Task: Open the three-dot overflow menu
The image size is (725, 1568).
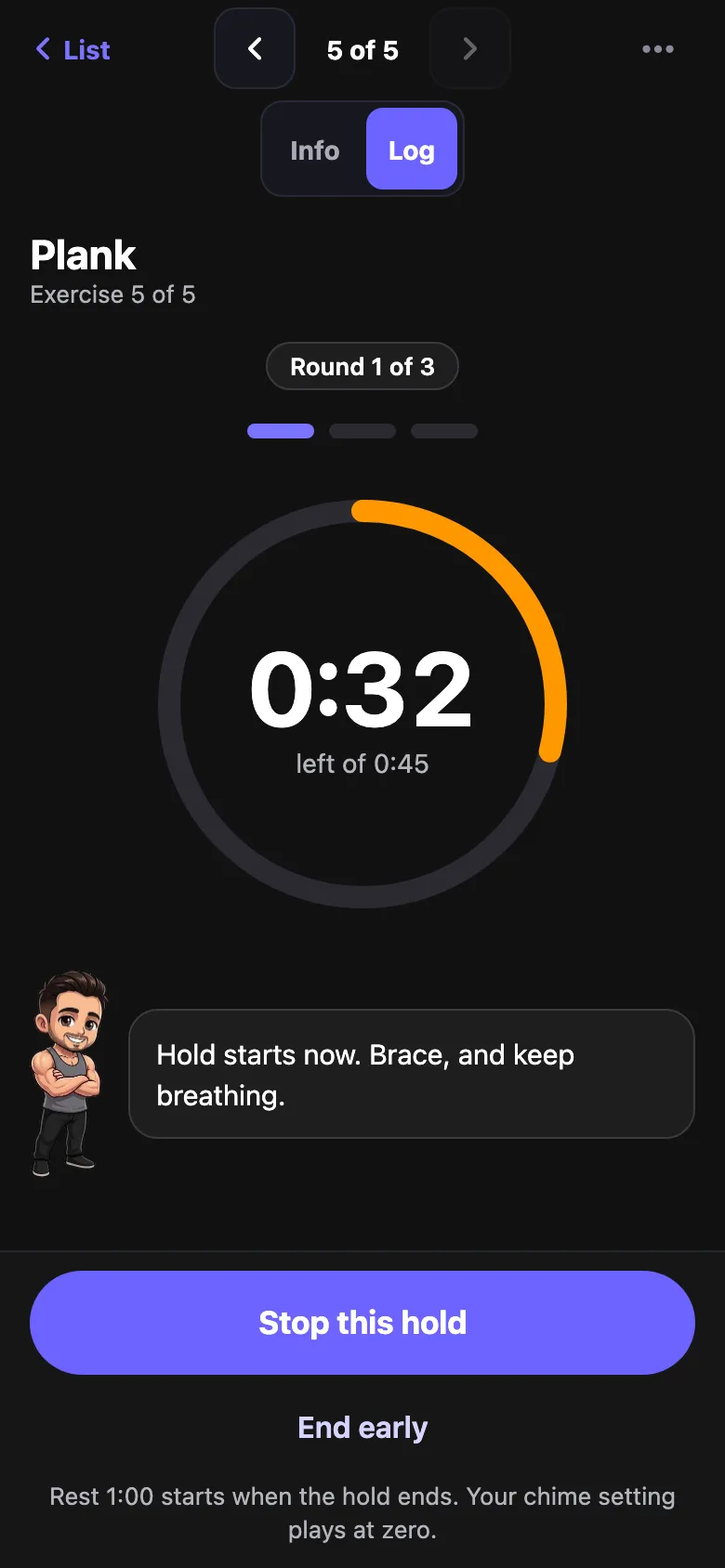Action: click(x=657, y=49)
